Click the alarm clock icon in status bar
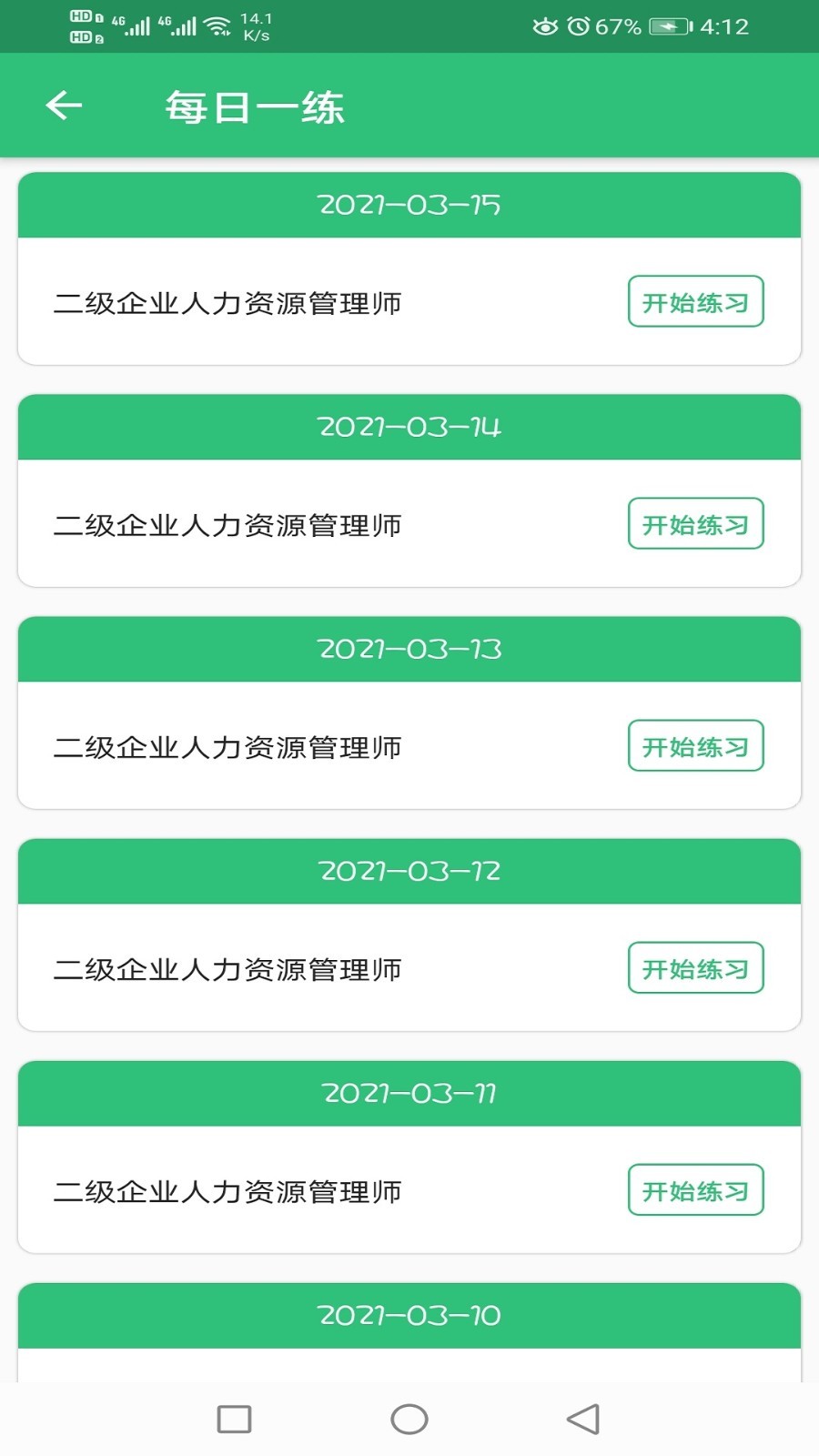Image resolution: width=819 pixels, height=1456 pixels. pos(578,27)
